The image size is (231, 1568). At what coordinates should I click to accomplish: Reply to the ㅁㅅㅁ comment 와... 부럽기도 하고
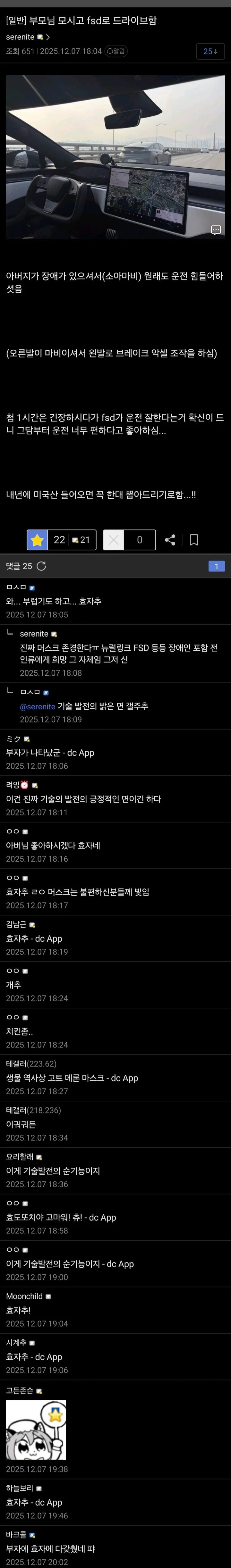point(54,601)
